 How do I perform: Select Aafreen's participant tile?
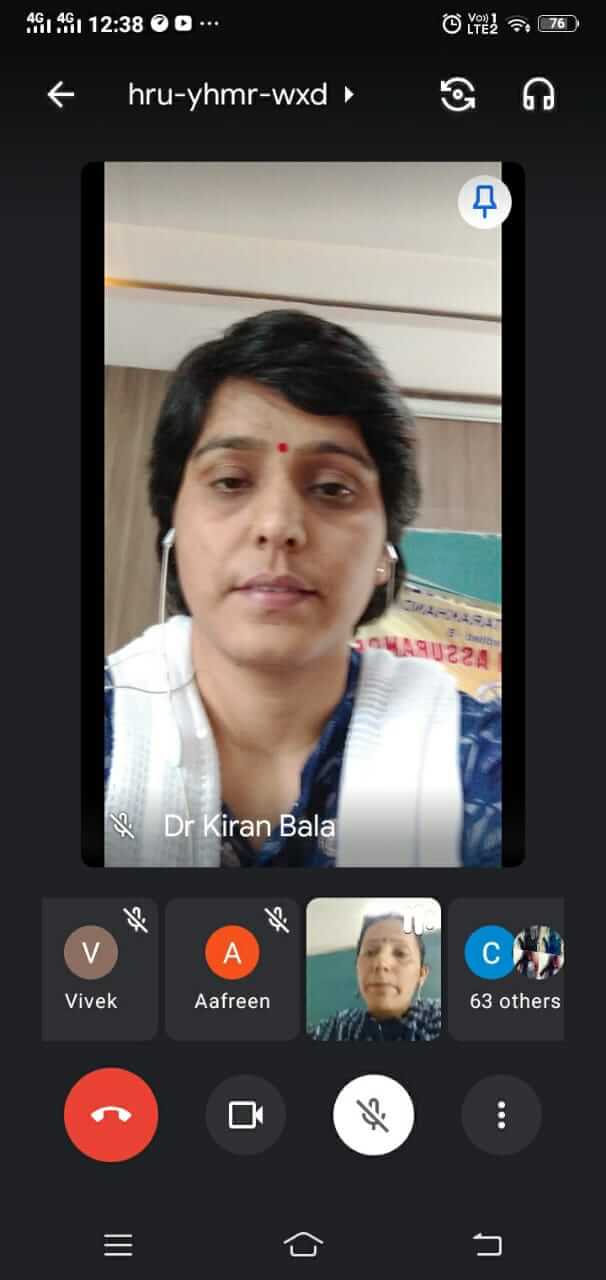pyautogui.click(x=232, y=968)
